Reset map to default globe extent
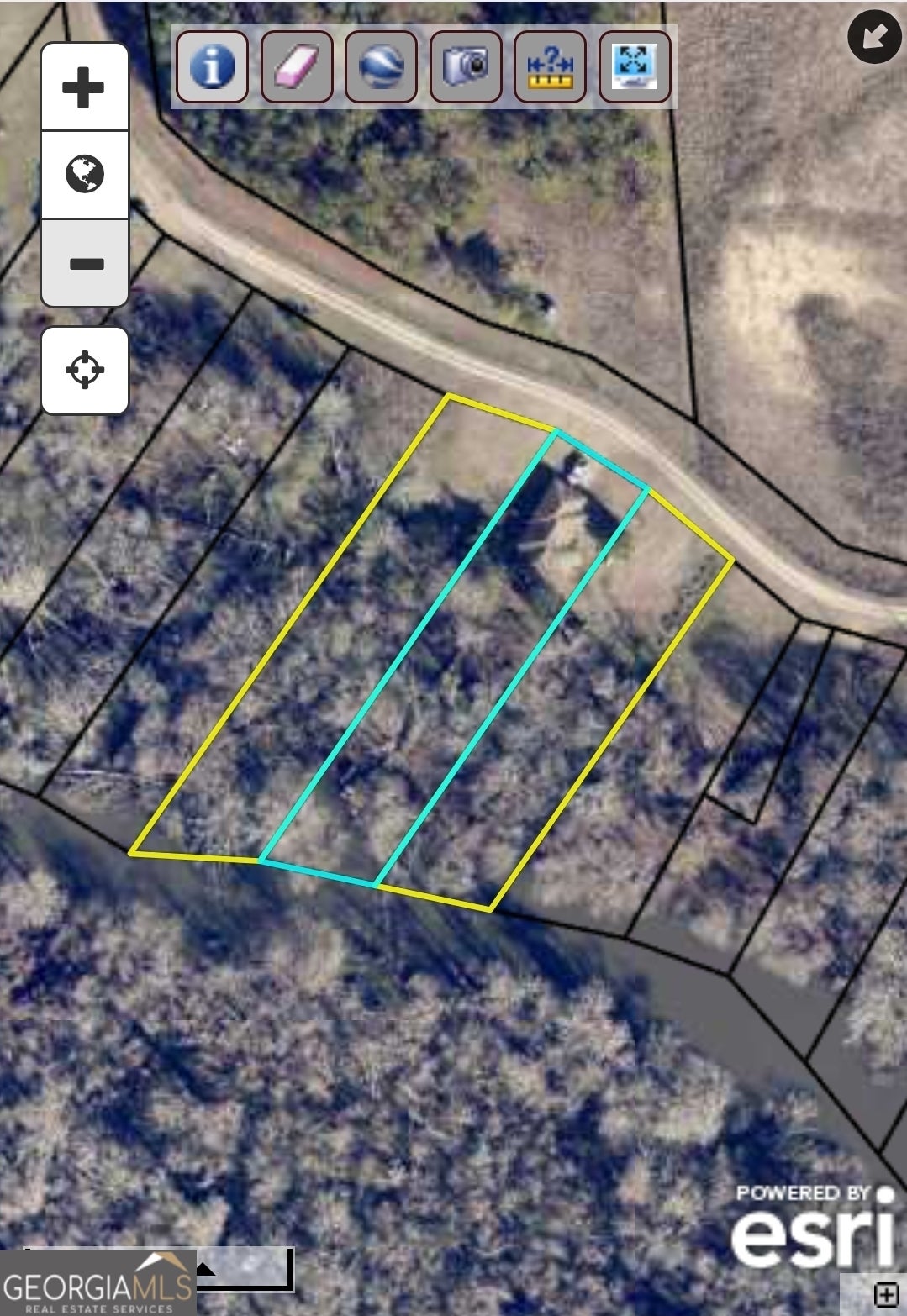Screen dimensions: 907x1316 tap(84, 175)
